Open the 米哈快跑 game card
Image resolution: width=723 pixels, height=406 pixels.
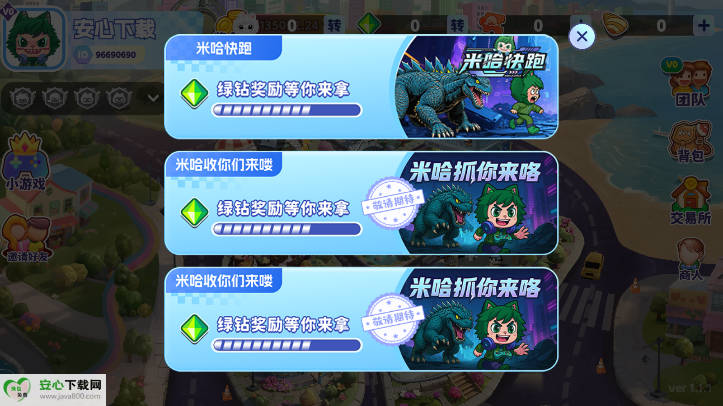[x=361, y=87]
